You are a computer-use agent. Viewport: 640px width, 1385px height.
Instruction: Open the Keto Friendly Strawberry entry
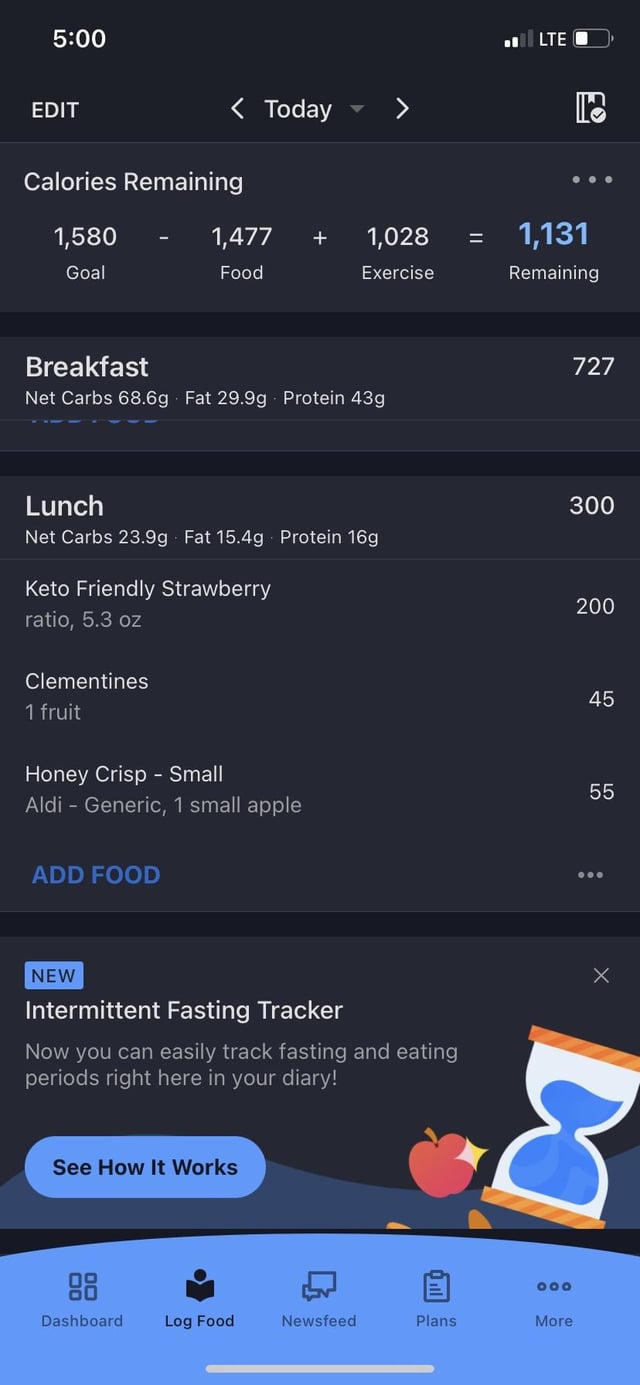click(320, 605)
